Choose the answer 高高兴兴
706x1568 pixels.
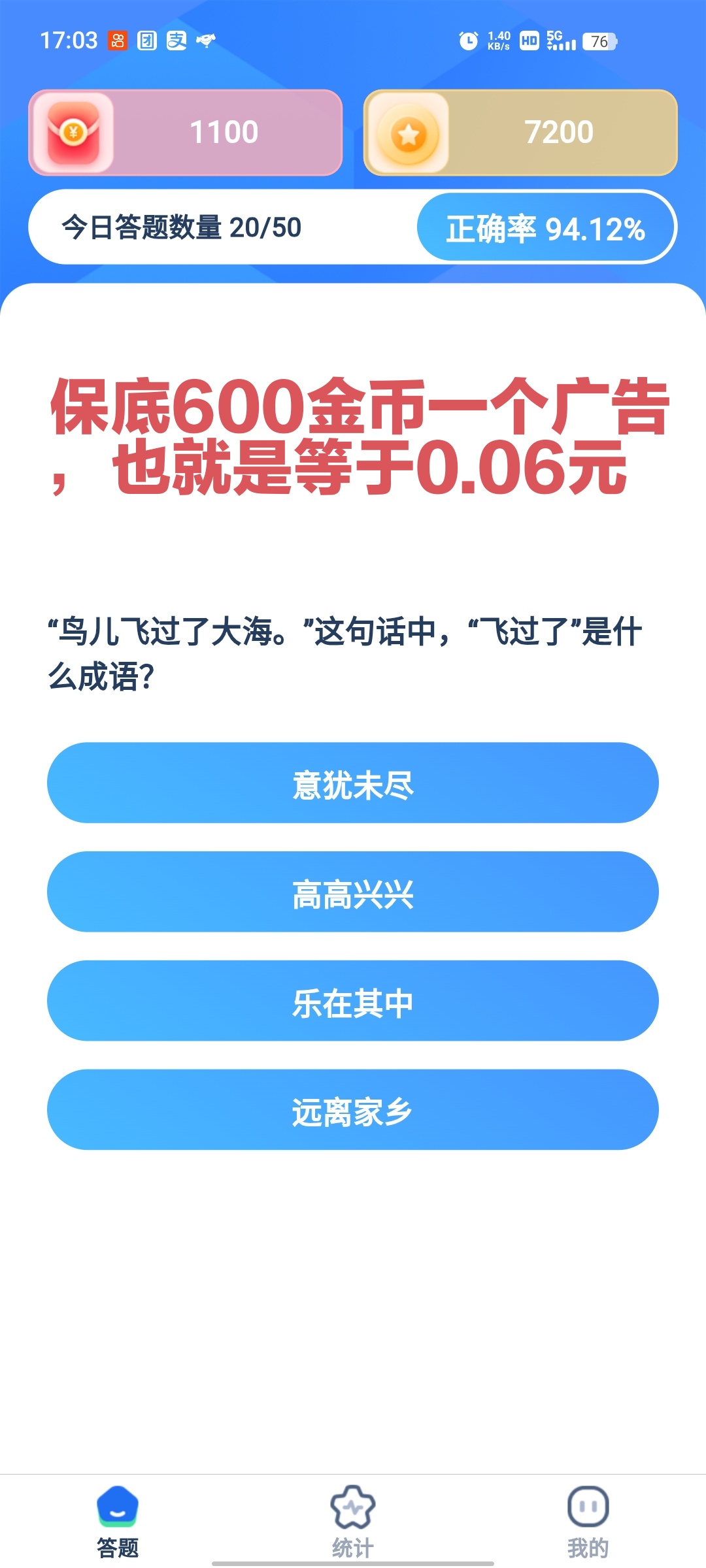(x=353, y=892)
